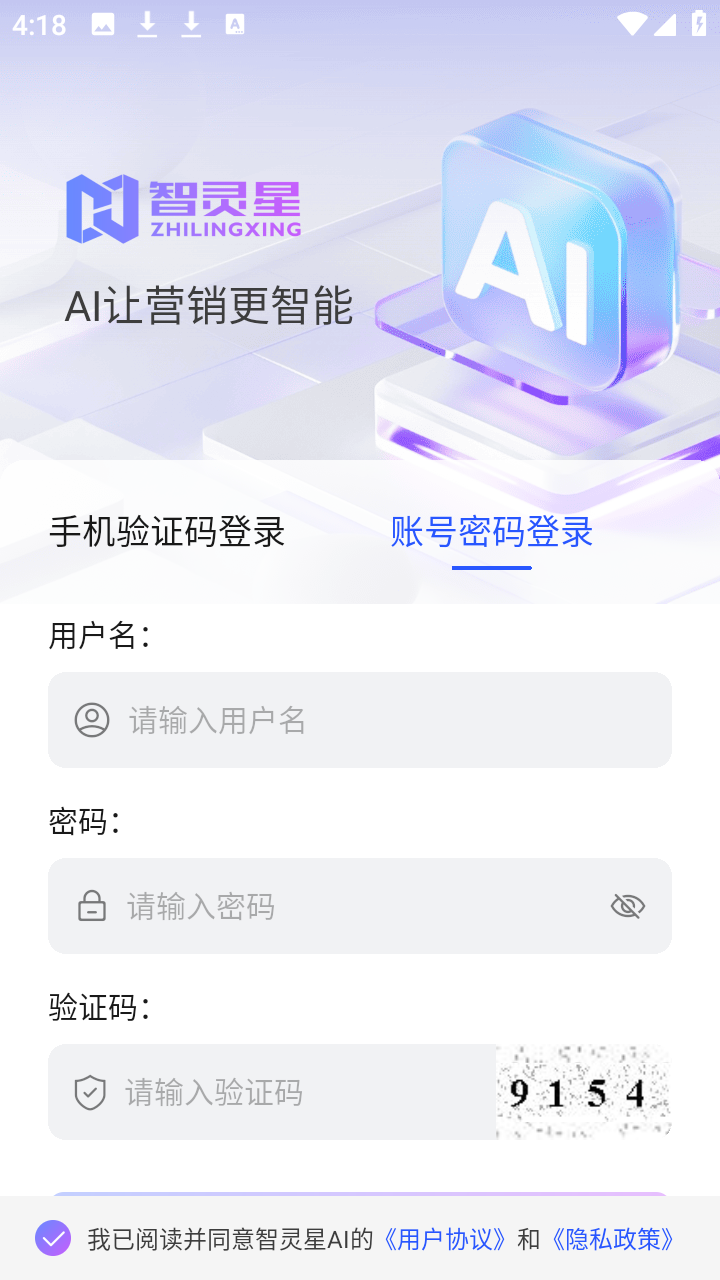Click the shield icon in verification code field
This screenshot has height=1280, width=720.
coord(91,1092)
